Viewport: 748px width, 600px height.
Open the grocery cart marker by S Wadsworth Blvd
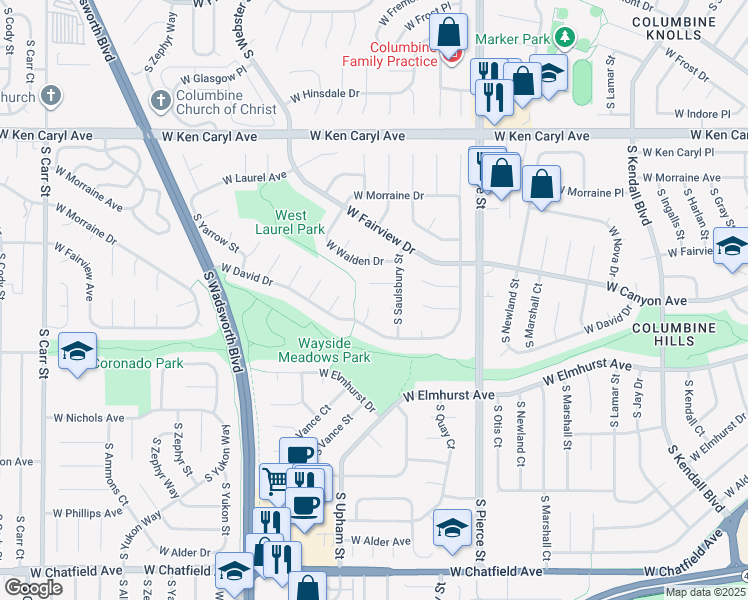pyautogui.click(x=274, y=481)
